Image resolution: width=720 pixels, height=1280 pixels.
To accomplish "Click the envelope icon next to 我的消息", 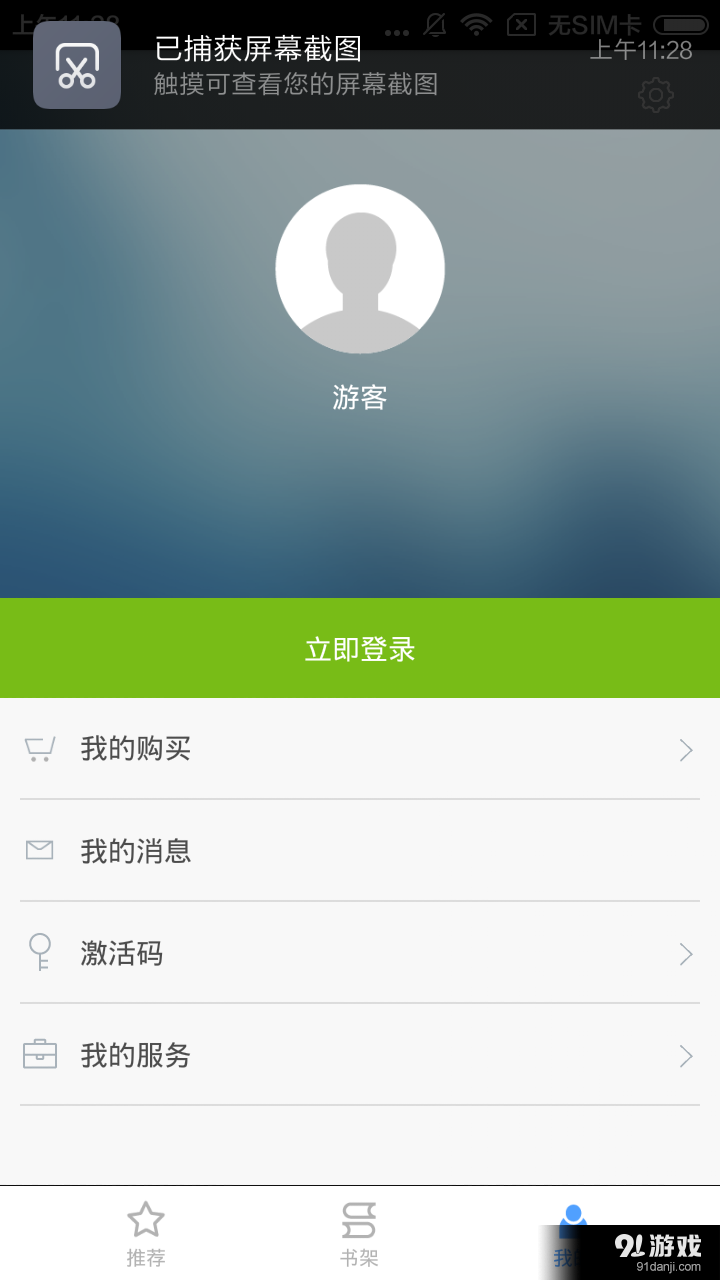I will tap(38, 851).
